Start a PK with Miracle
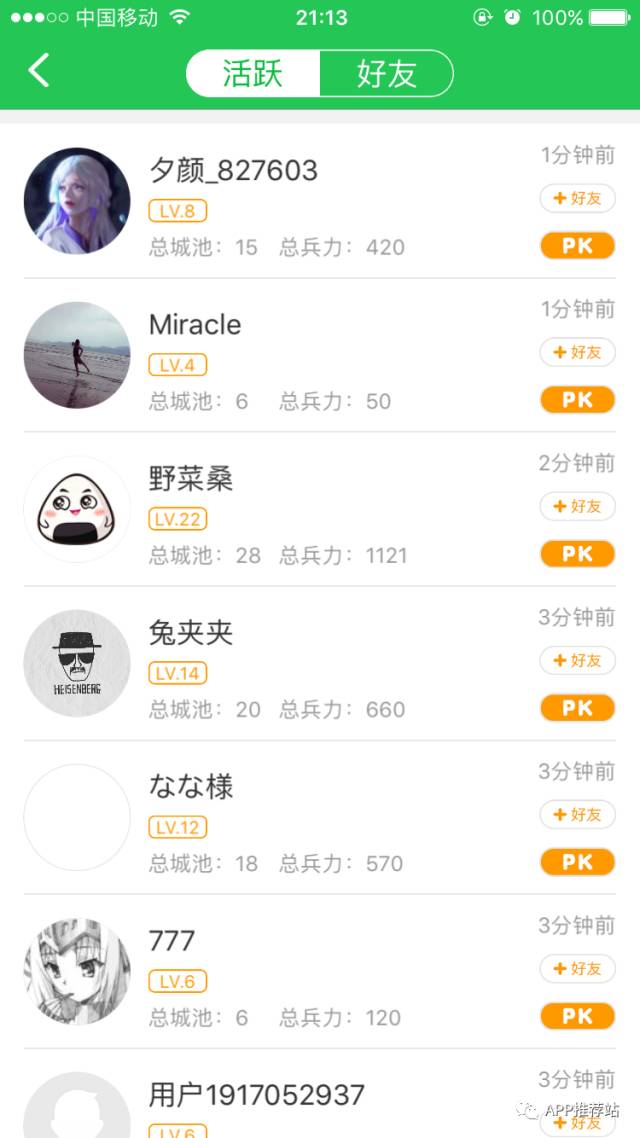This screenshot has width=640, height=1138. point(578,400)
